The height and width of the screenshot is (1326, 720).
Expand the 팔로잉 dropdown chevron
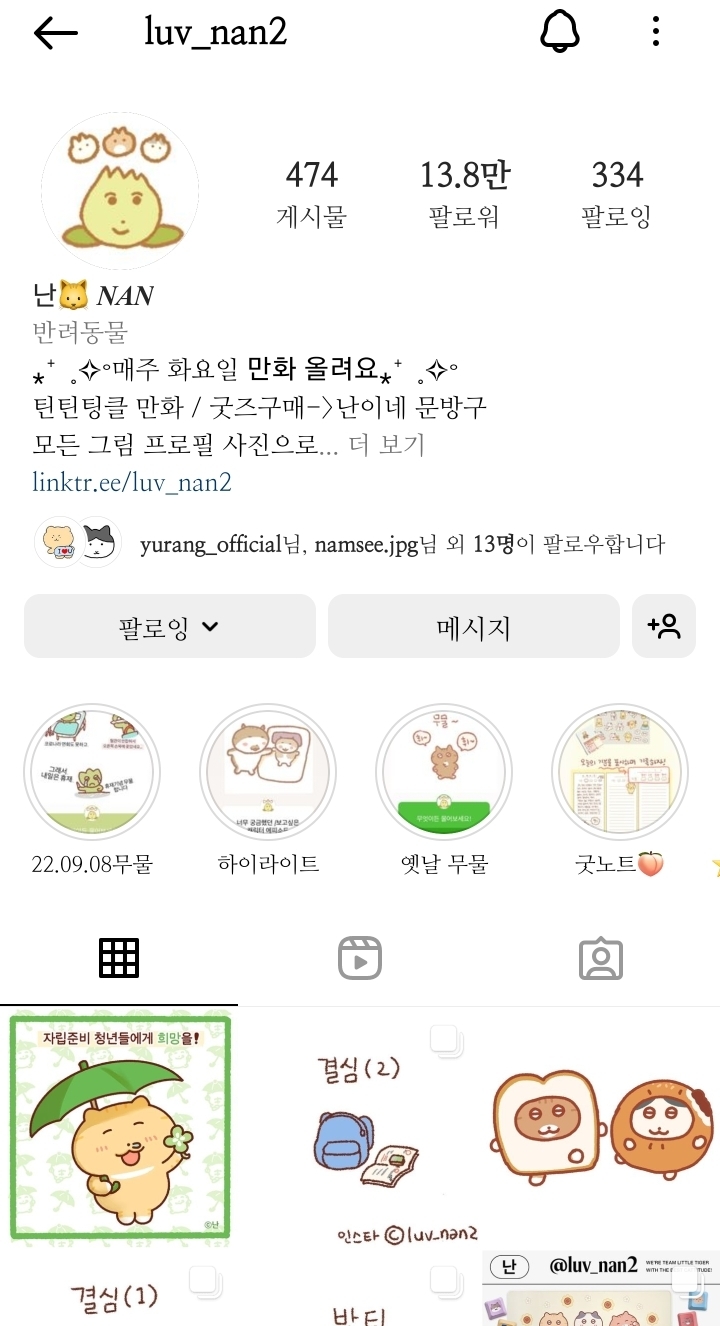(x=211, y=627)
